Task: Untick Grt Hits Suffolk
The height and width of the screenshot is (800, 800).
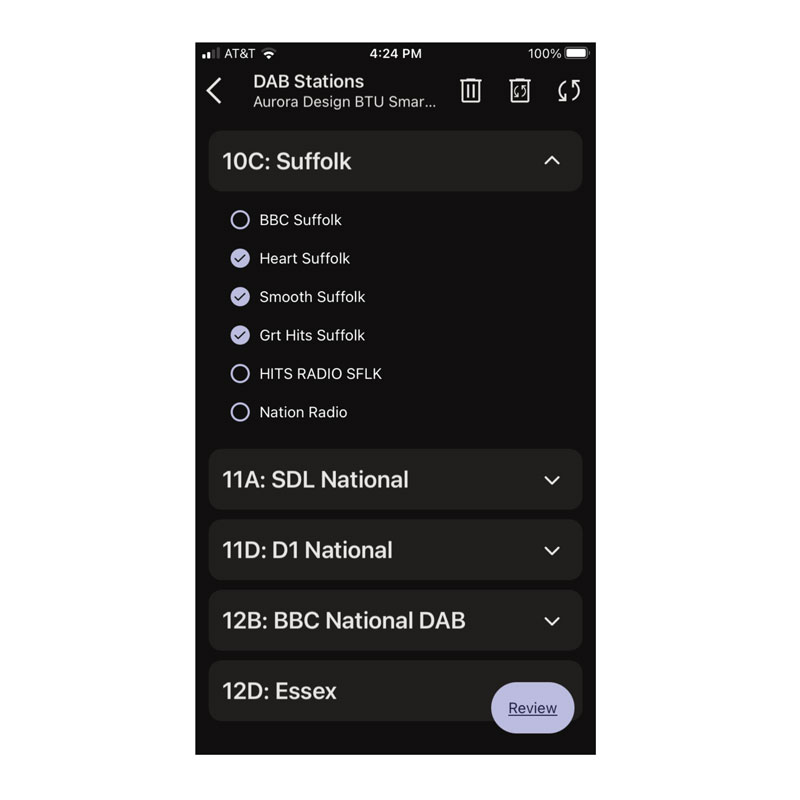Action: click(x=240, y=335)
